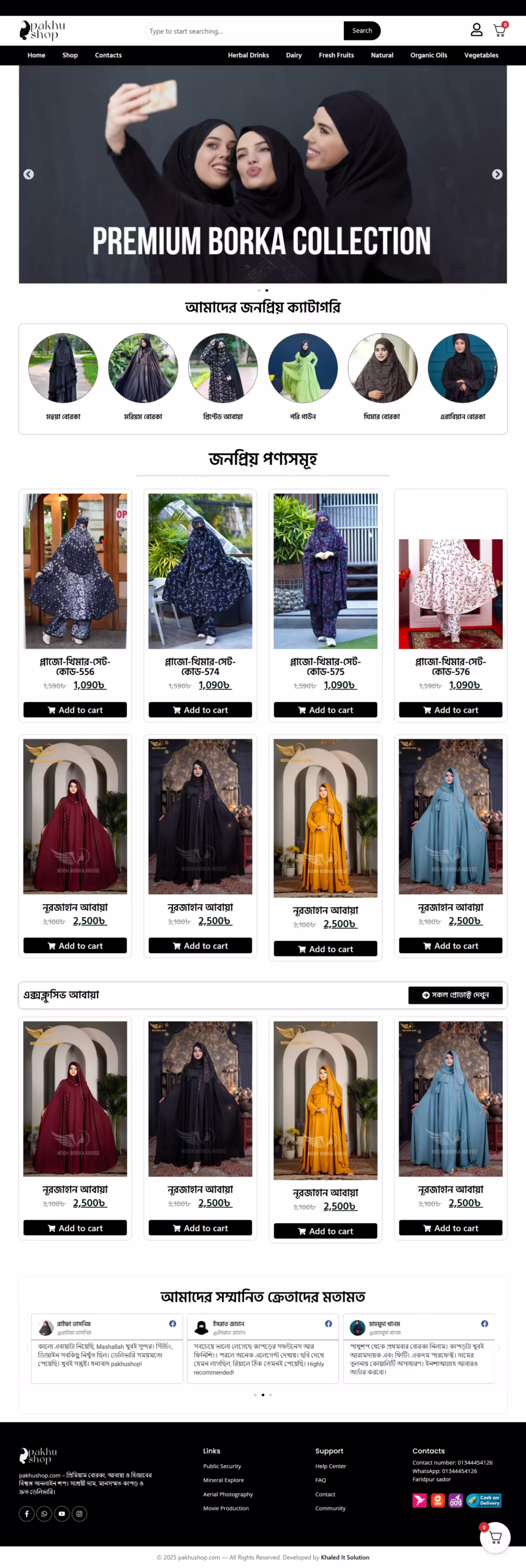Viewport: 526px width, 1568px height.
Task: Add কোড-556 set to cart
Action: 75,710
